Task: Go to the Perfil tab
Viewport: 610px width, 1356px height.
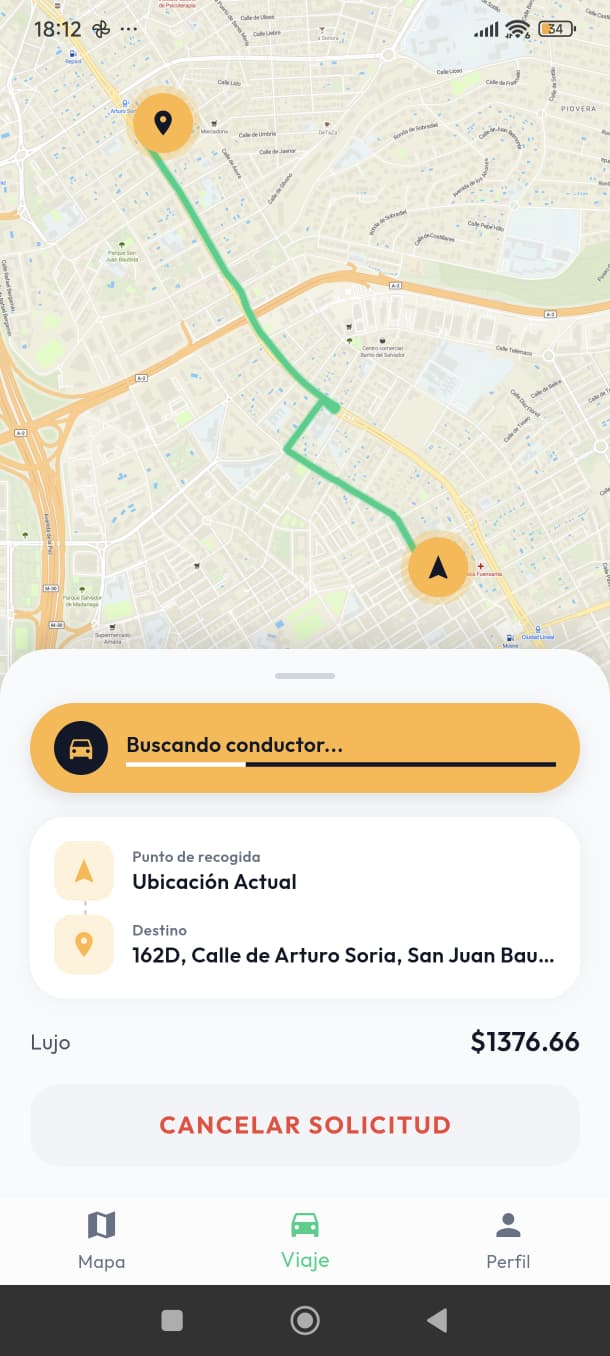Action: click(508, 1240)
